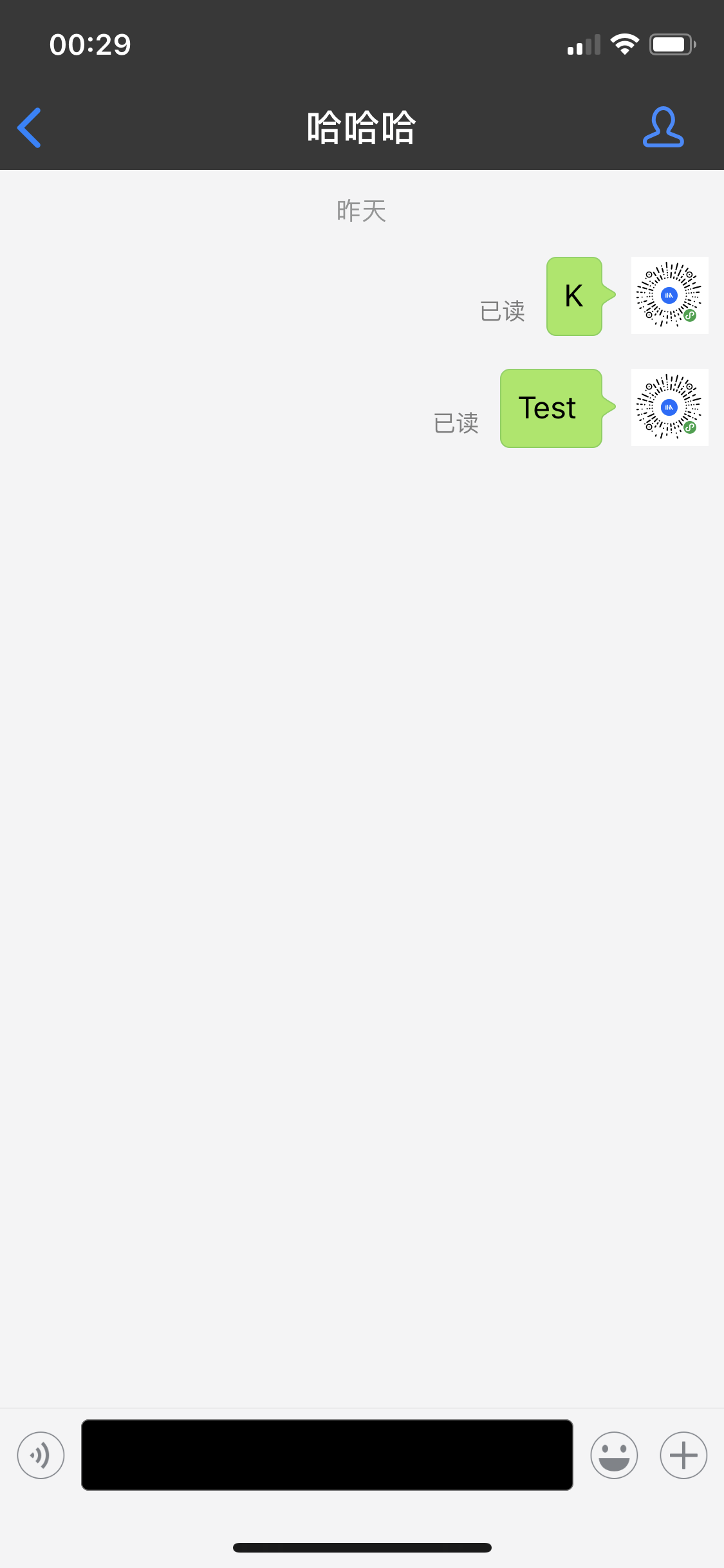Tap the avatar next to the K message
The image size is (724, 1568).
click(x=669, y=295)
